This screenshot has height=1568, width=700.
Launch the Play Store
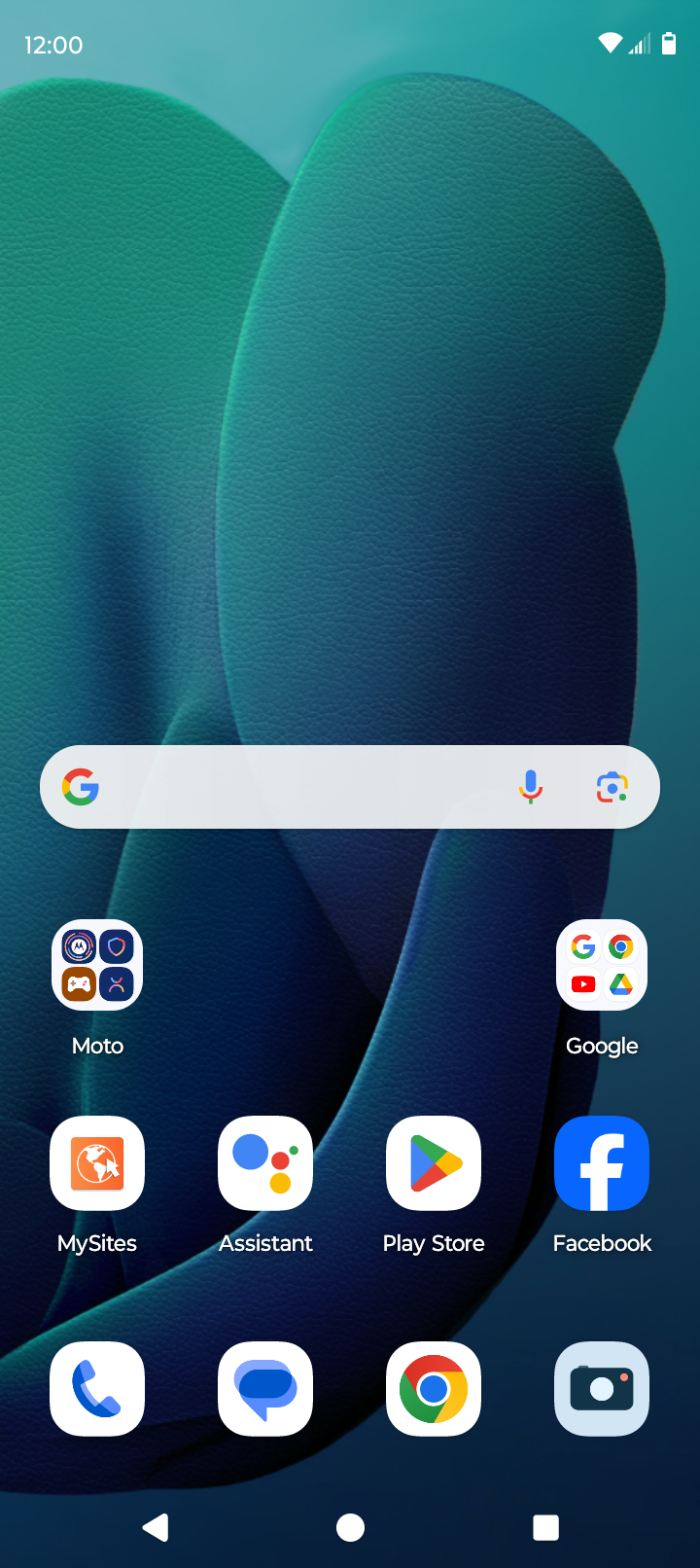[x=434, y=1163]
